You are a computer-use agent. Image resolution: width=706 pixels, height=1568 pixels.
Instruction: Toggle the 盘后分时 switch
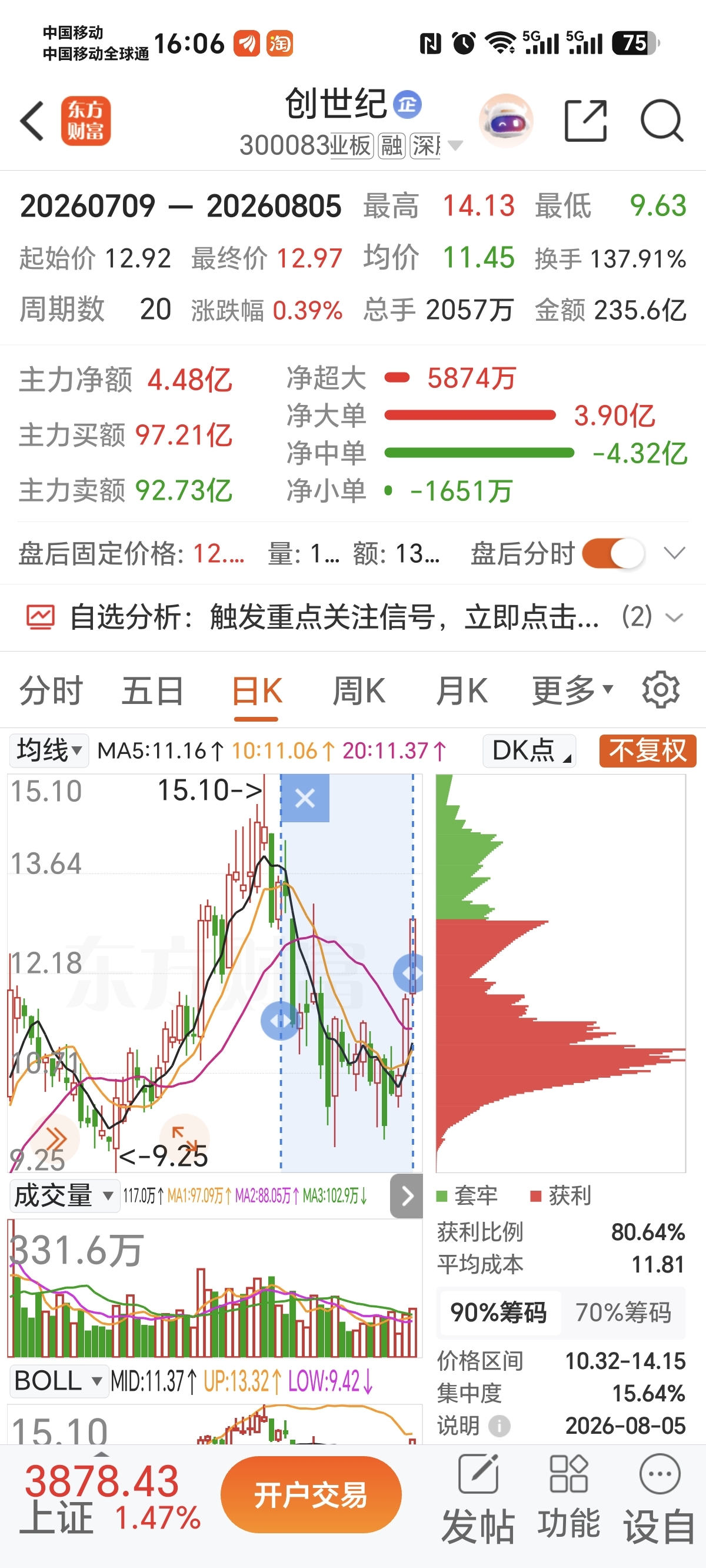[x=613, y=553]
